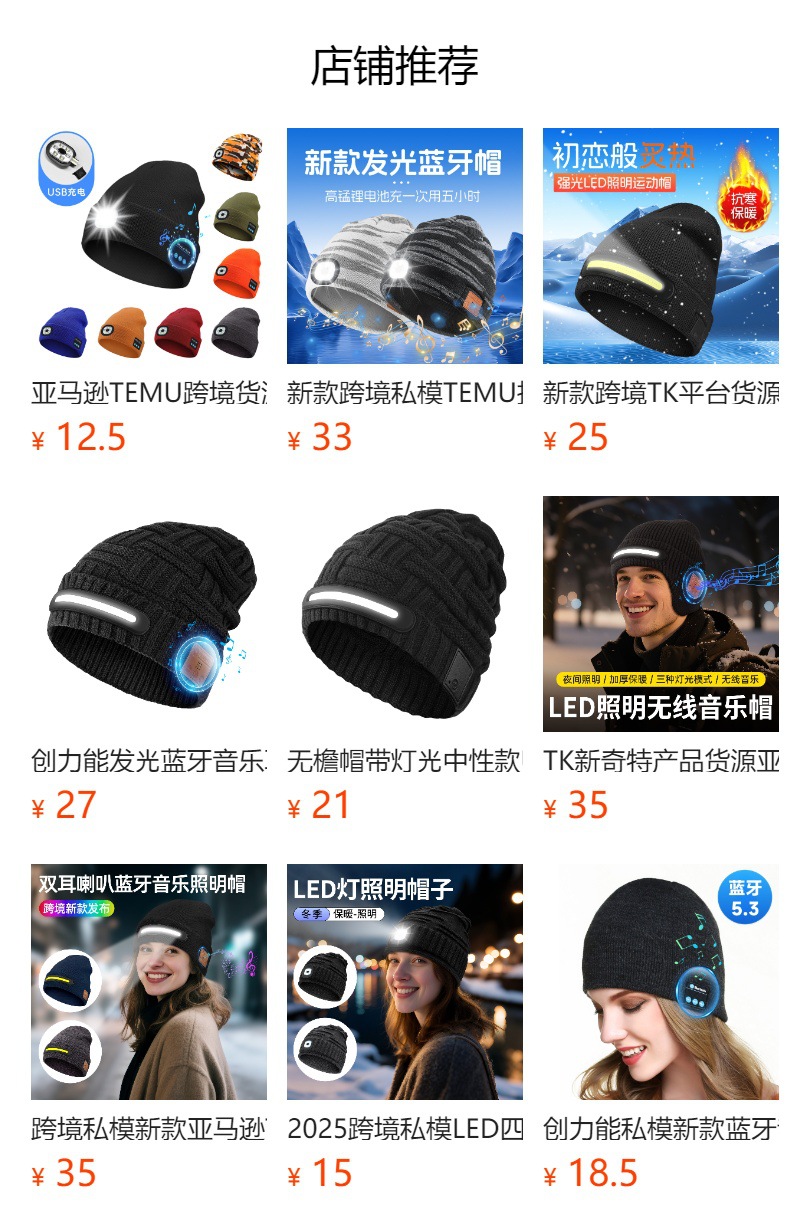
Task: Select the ¥15 2025跨境私模LED hat
Action: 405,982
